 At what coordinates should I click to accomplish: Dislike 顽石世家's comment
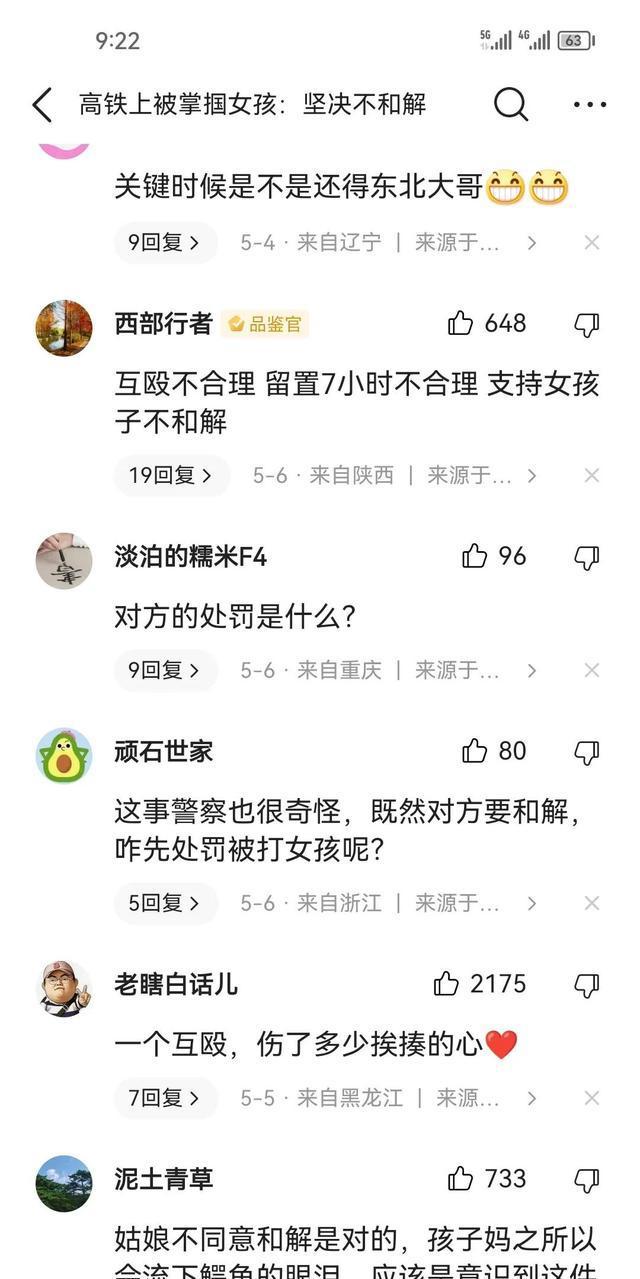click(587, 752)
